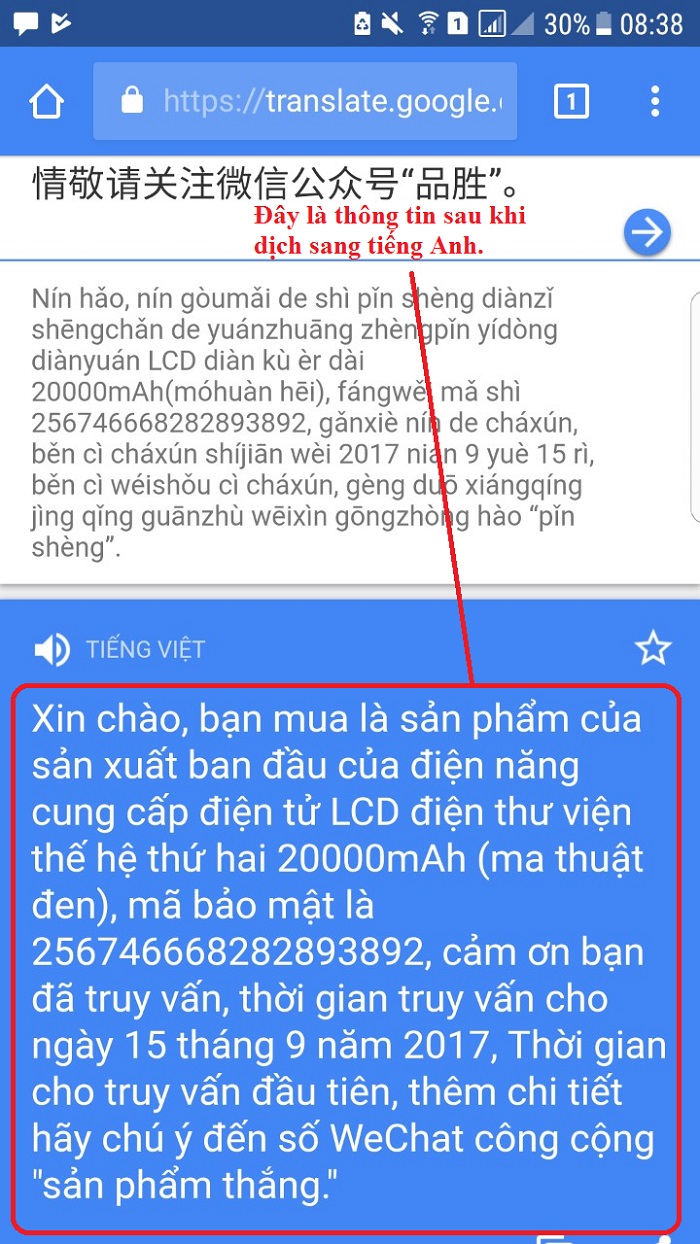Go to the browser home page
This screenshot has width=700, height=1244.
[x=47, y=101]
